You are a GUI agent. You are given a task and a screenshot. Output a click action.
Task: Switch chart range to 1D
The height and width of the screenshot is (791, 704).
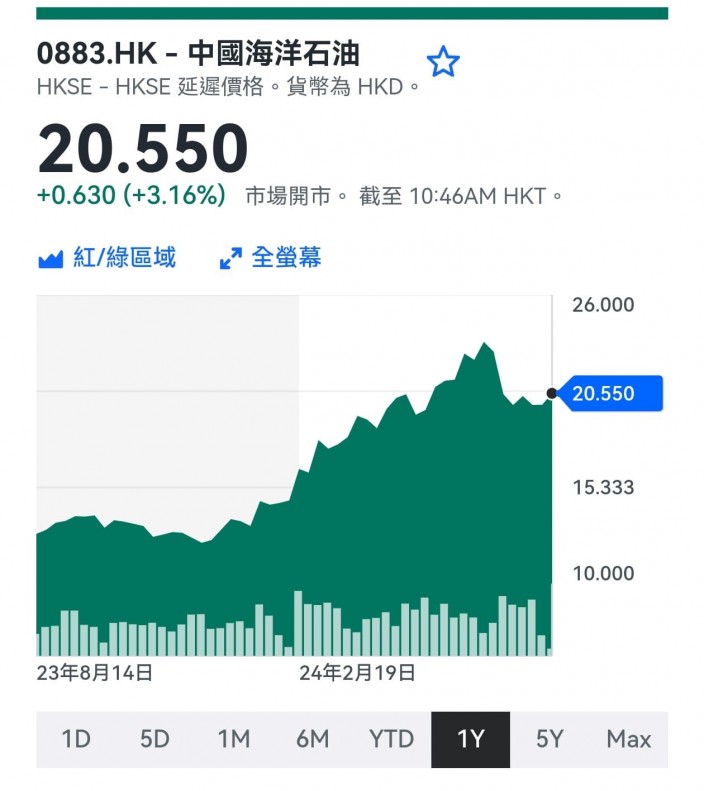pyautogui.click(x=76, y=740)
